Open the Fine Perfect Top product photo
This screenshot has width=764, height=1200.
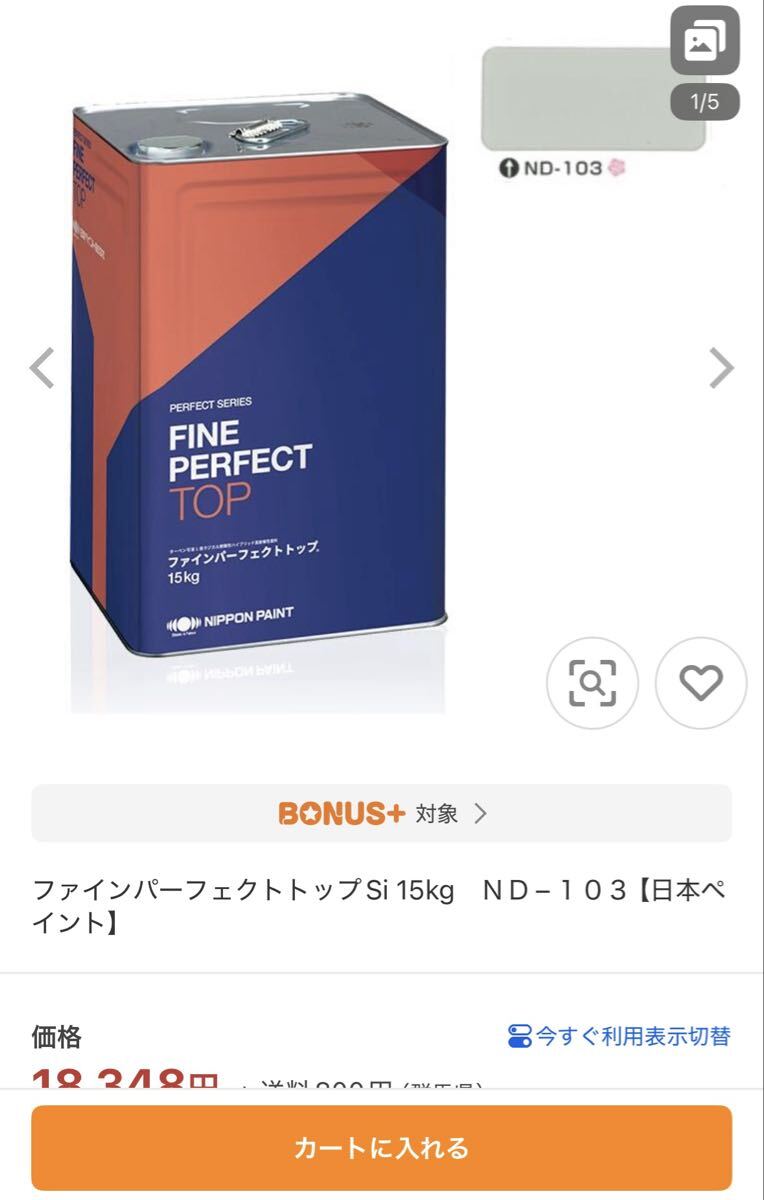coord(260,400)
